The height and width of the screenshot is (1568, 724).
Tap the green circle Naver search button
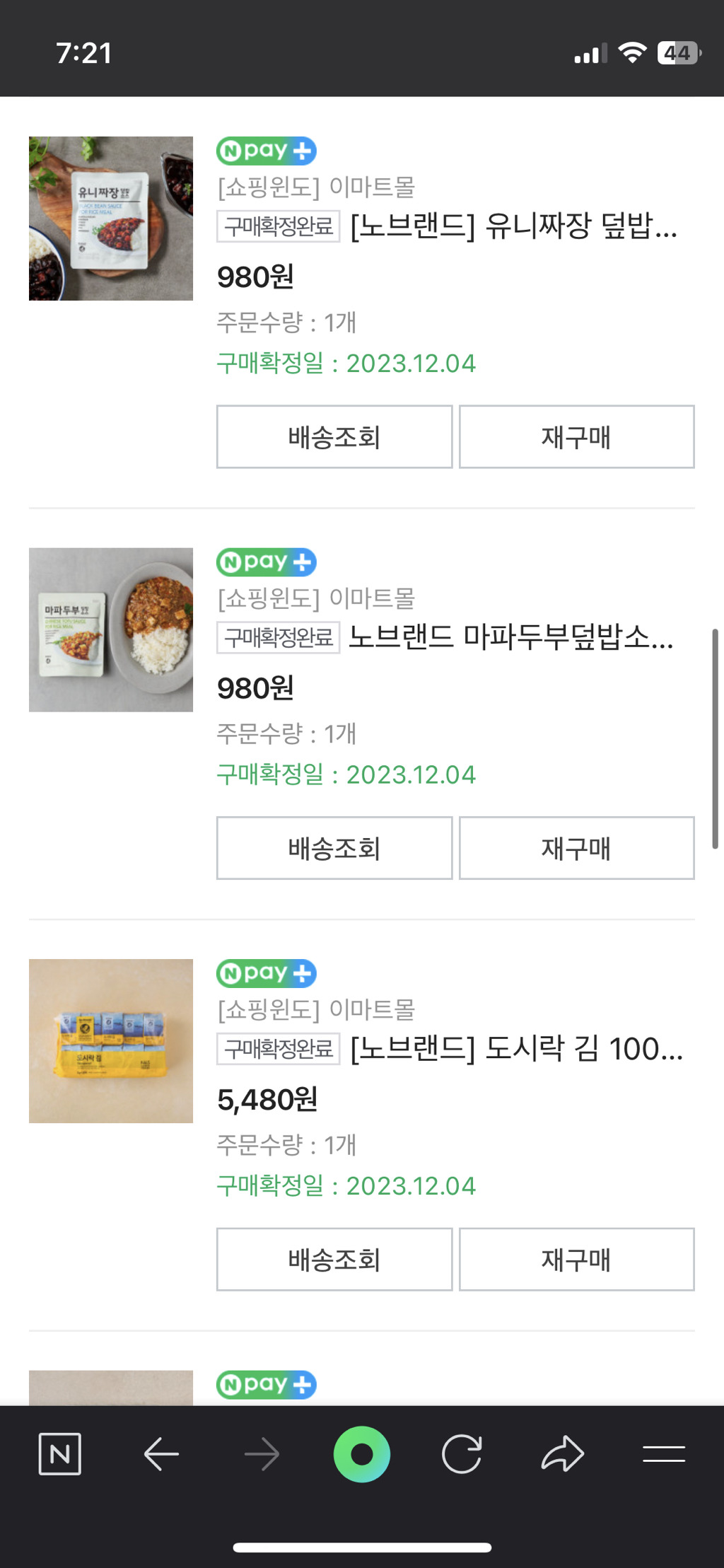pyautogui.click(x=362, y=1455)
